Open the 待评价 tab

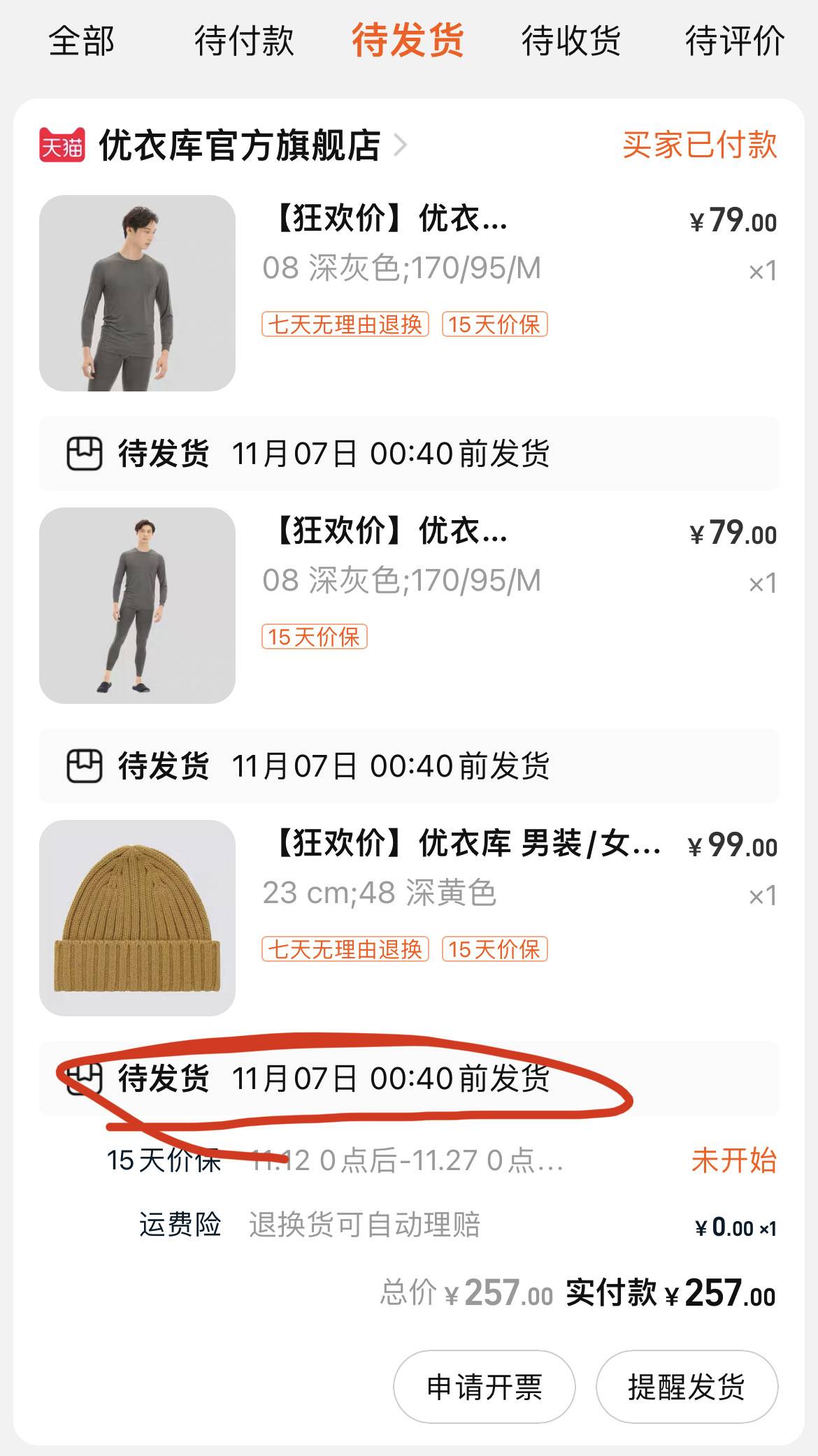click(734, 41)
